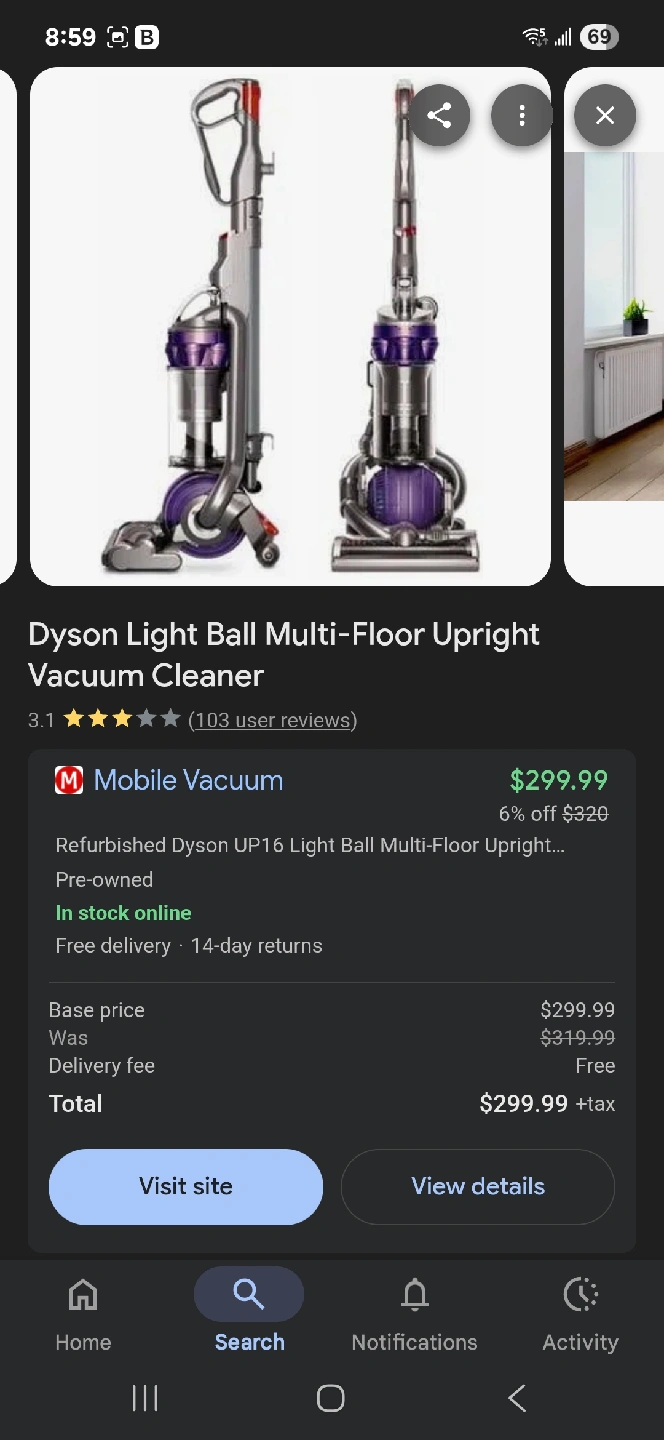
Task: Tap the Visit site button
Action: pyautogui.click(x=186, y=1187)
